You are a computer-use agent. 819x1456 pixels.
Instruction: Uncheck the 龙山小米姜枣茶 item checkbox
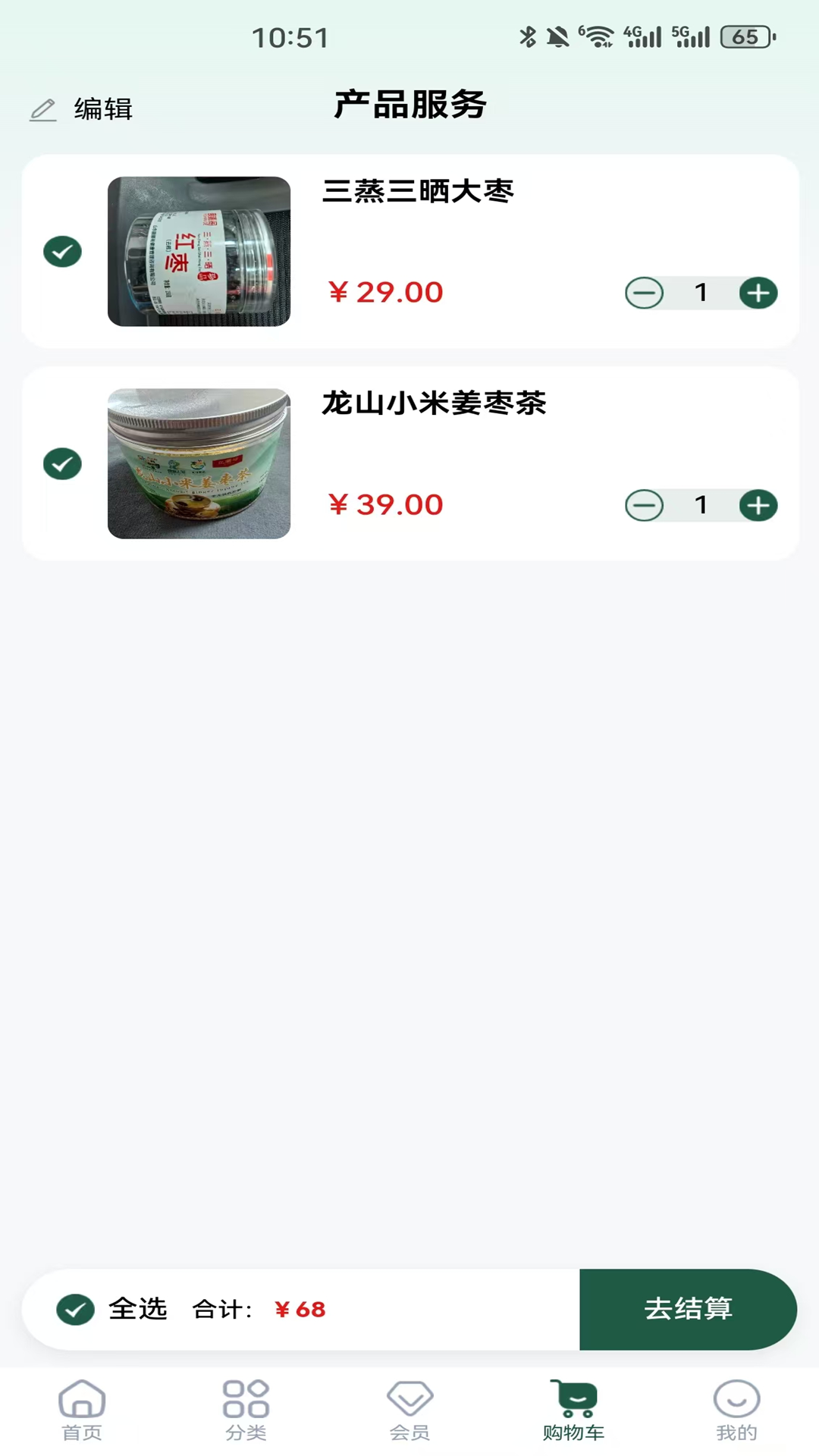62,463
